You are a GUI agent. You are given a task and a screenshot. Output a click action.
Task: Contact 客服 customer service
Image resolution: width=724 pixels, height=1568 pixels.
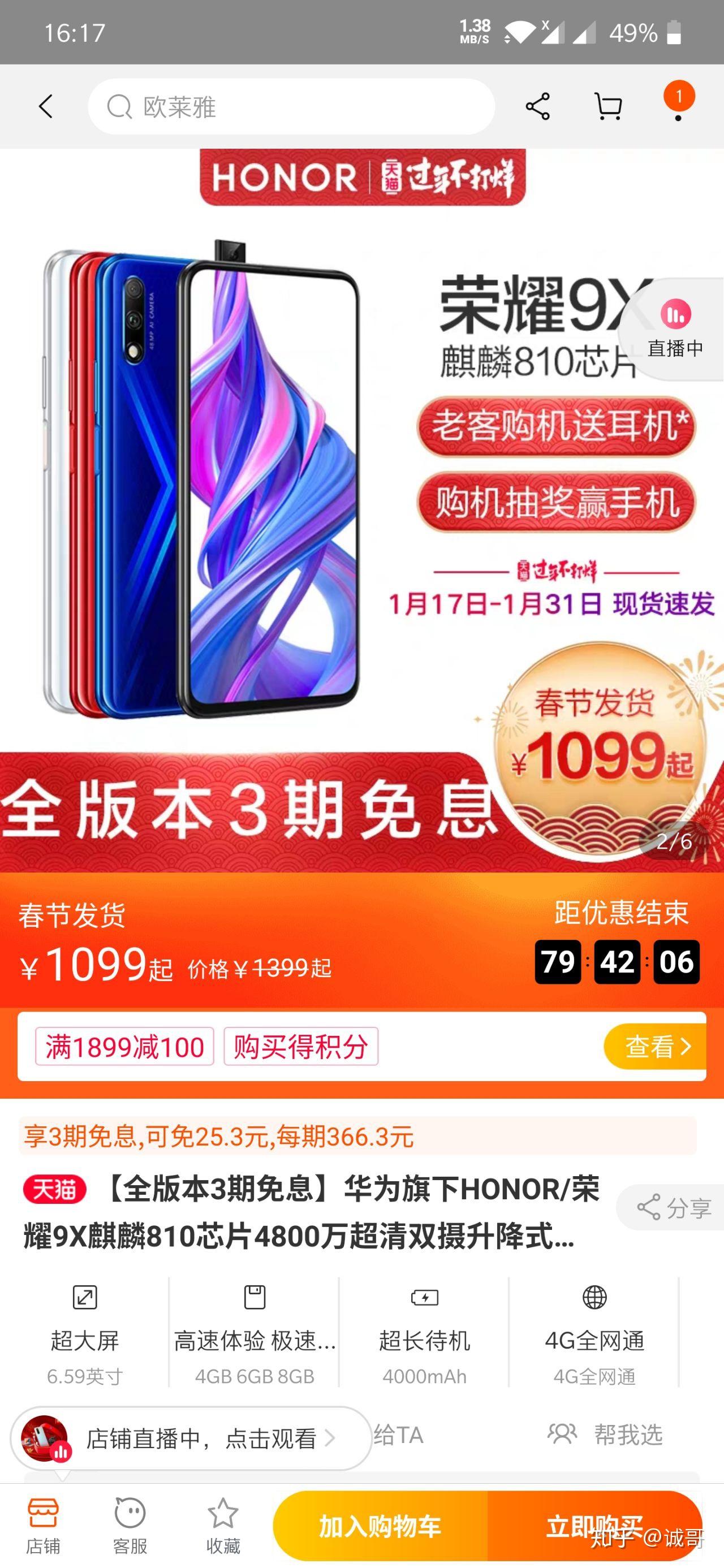(130, 1526)
